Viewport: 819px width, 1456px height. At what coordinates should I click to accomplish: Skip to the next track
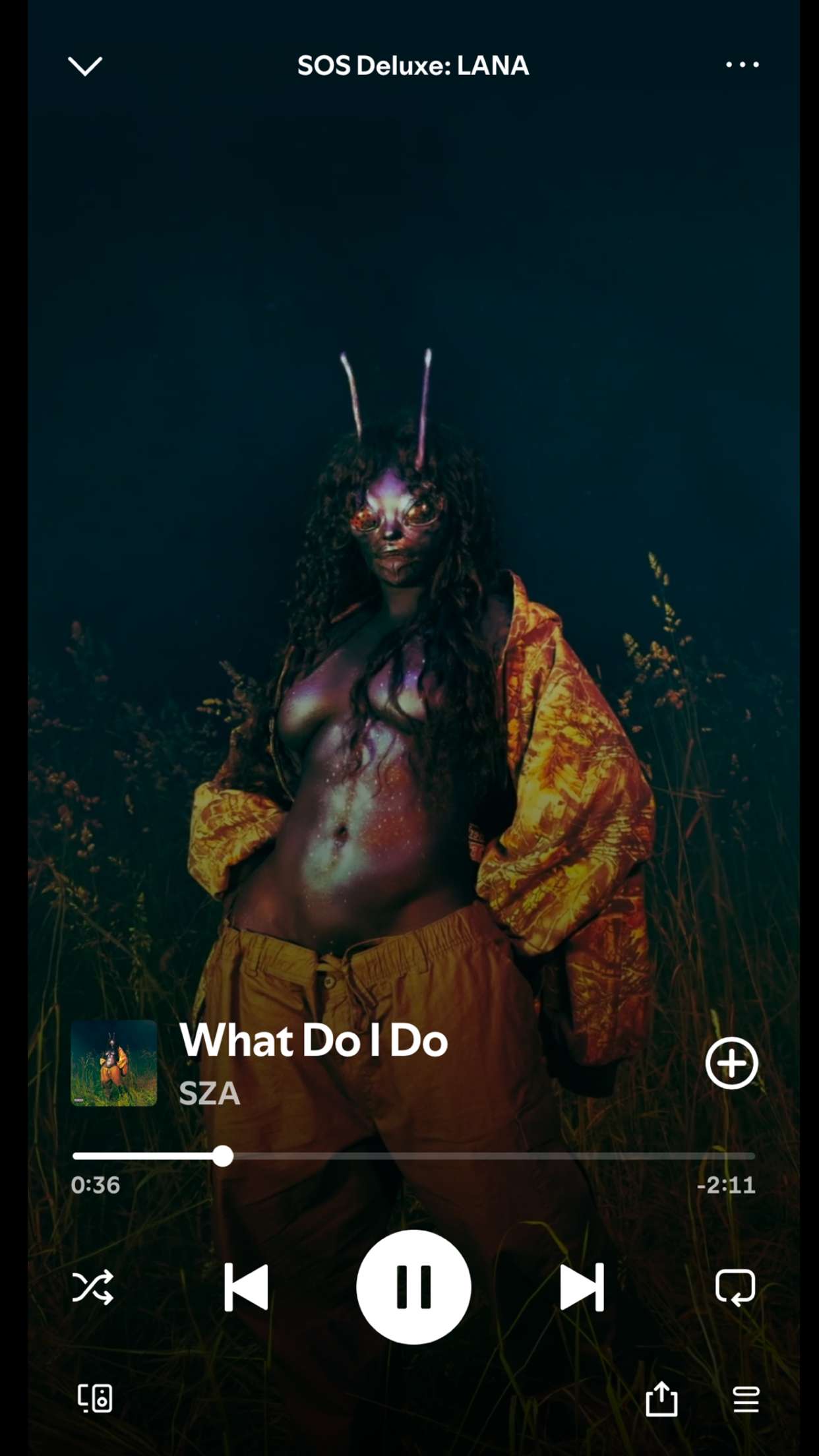[581, 1287]
